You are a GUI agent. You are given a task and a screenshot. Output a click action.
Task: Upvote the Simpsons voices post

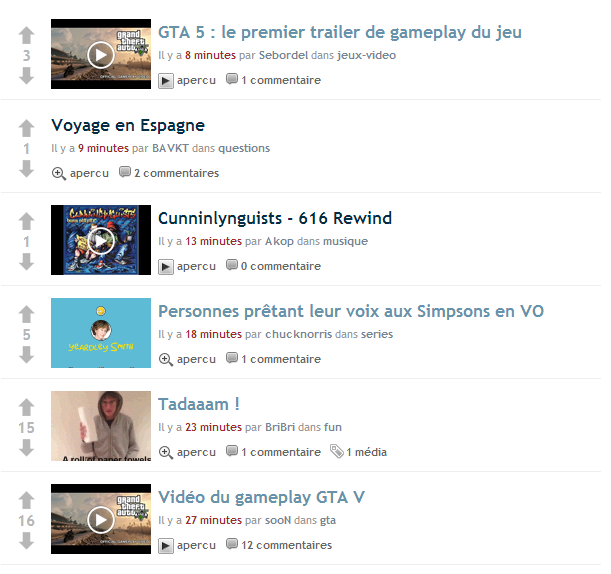pos(27,314)
